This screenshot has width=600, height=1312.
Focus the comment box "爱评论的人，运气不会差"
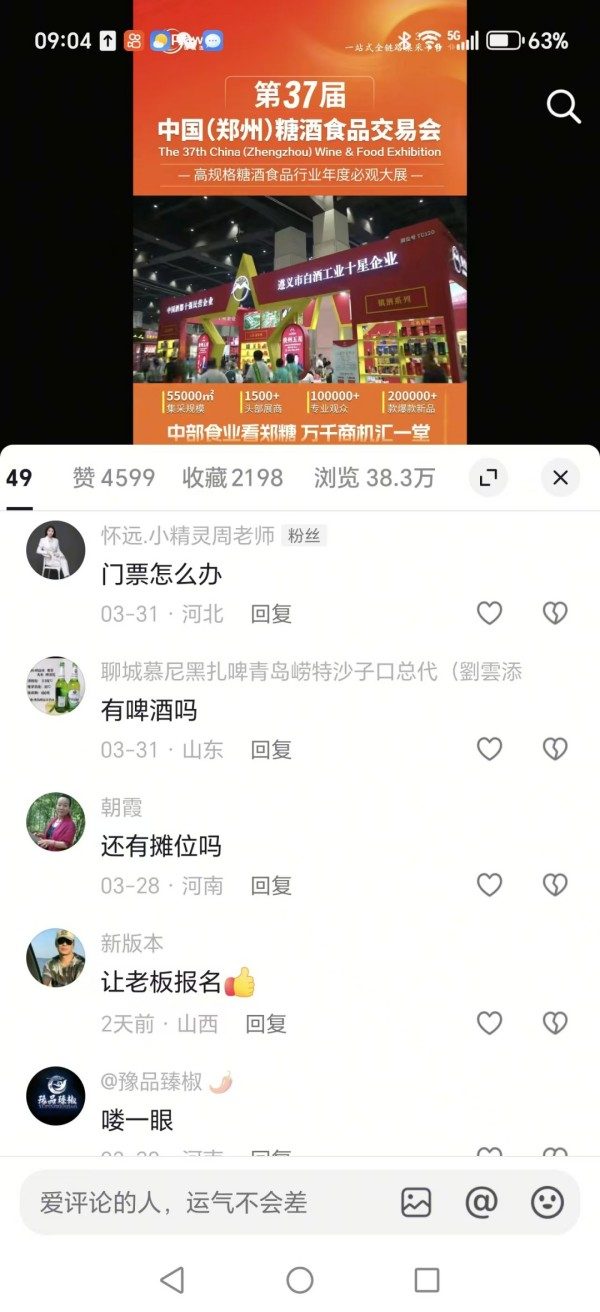[x=200, y=1202]
